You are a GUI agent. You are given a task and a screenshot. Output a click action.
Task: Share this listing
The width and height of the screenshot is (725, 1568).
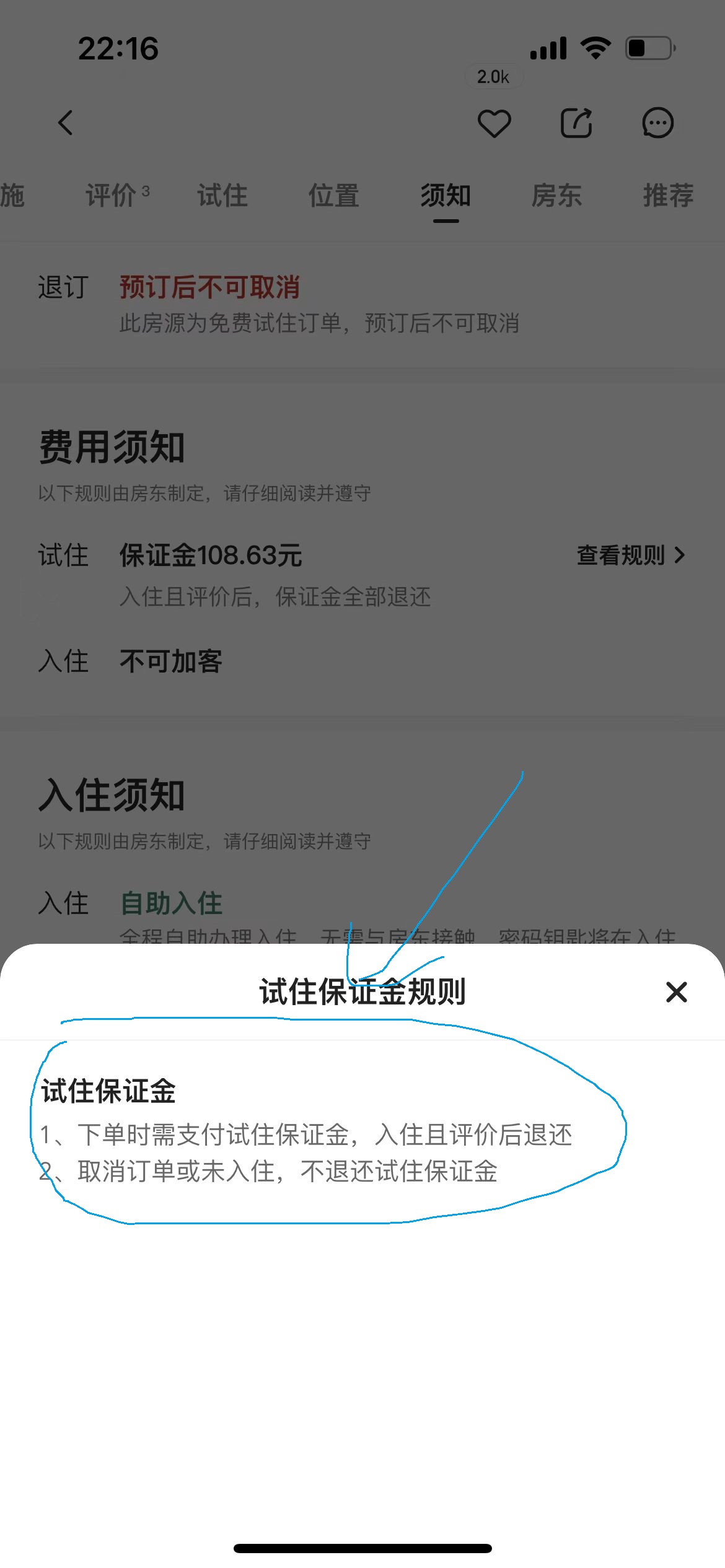(576, 123)
